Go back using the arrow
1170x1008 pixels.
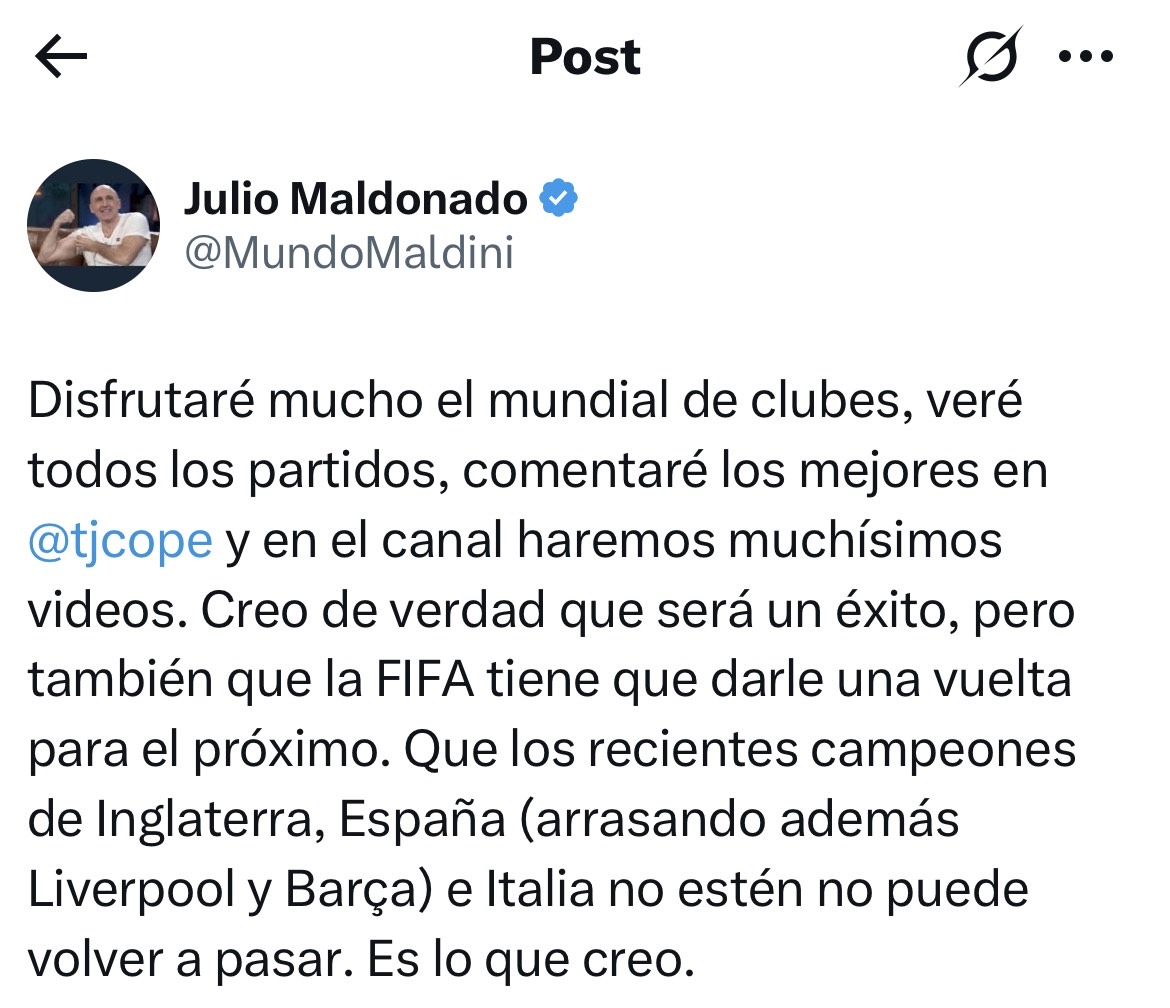pos(61,57)
